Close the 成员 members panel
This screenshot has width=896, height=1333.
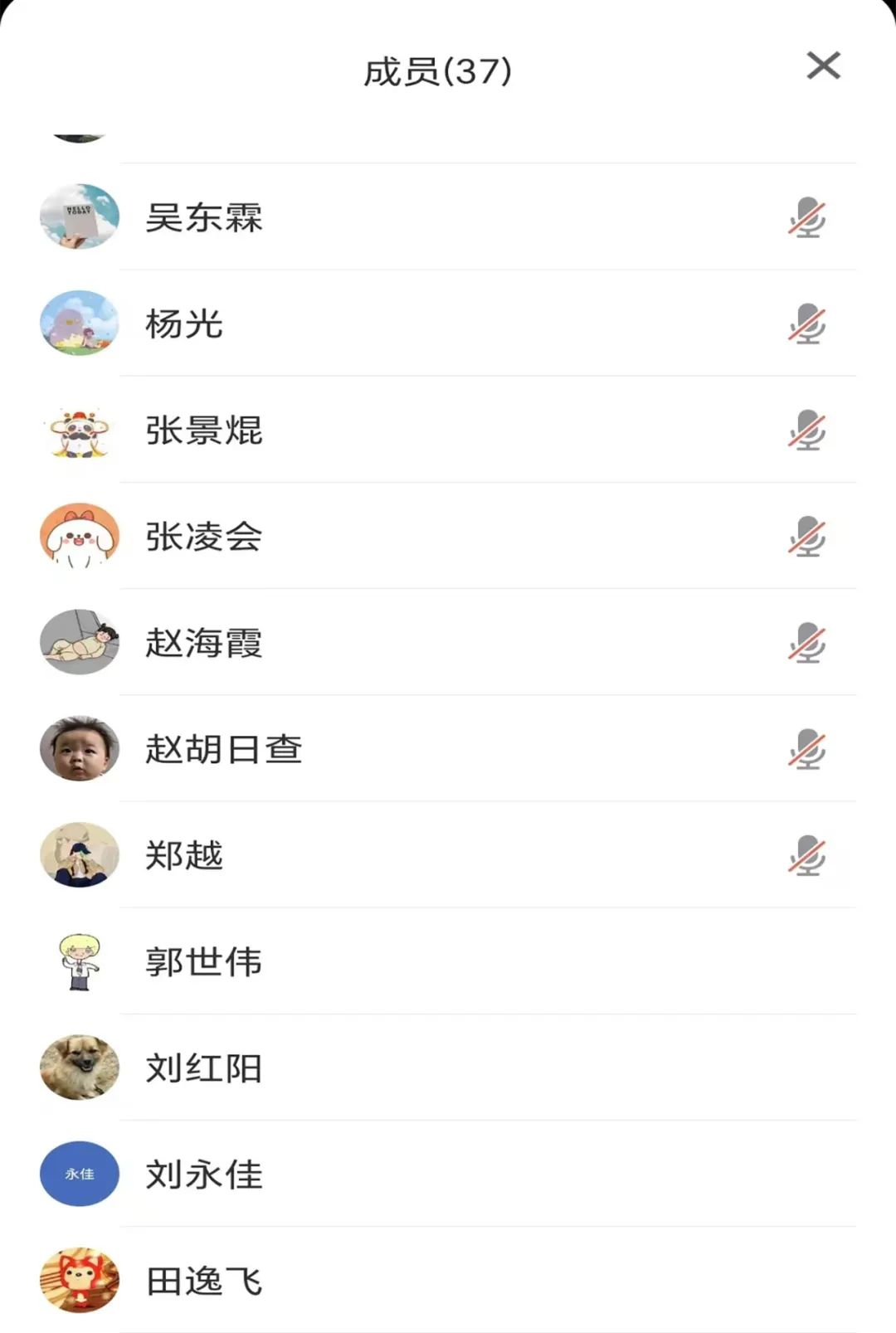(823, 66)
